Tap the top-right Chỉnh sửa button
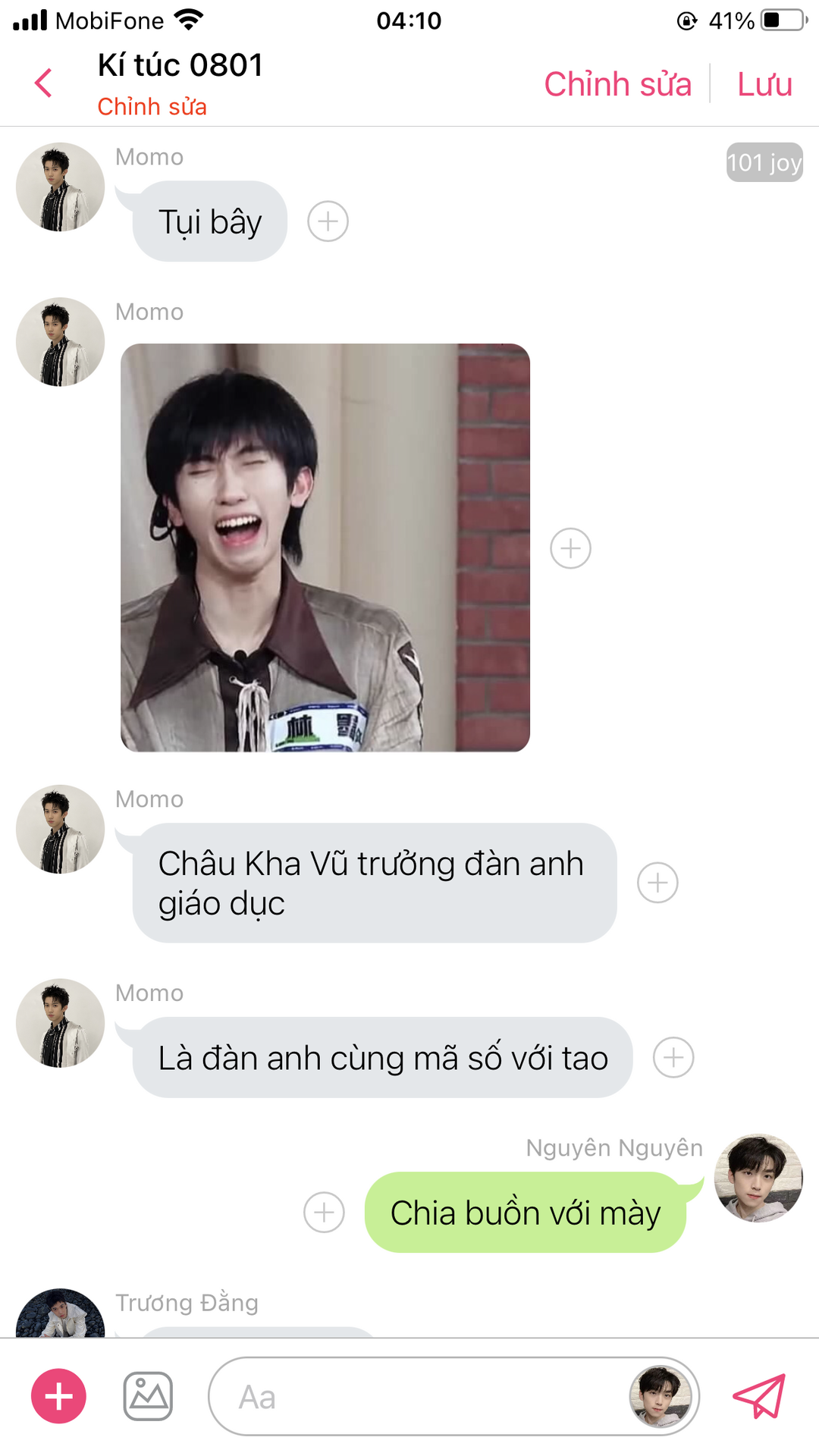The image size is (819, 1456). (x=617, y=84)
